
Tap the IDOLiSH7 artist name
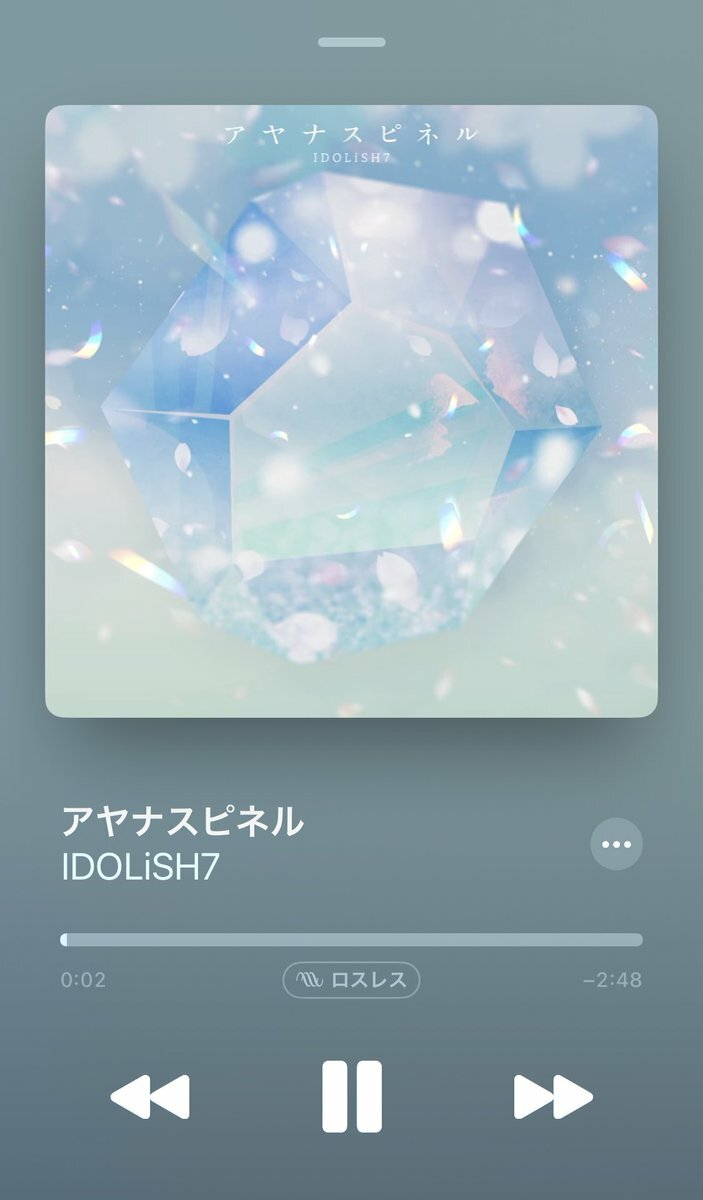point(140,867)
